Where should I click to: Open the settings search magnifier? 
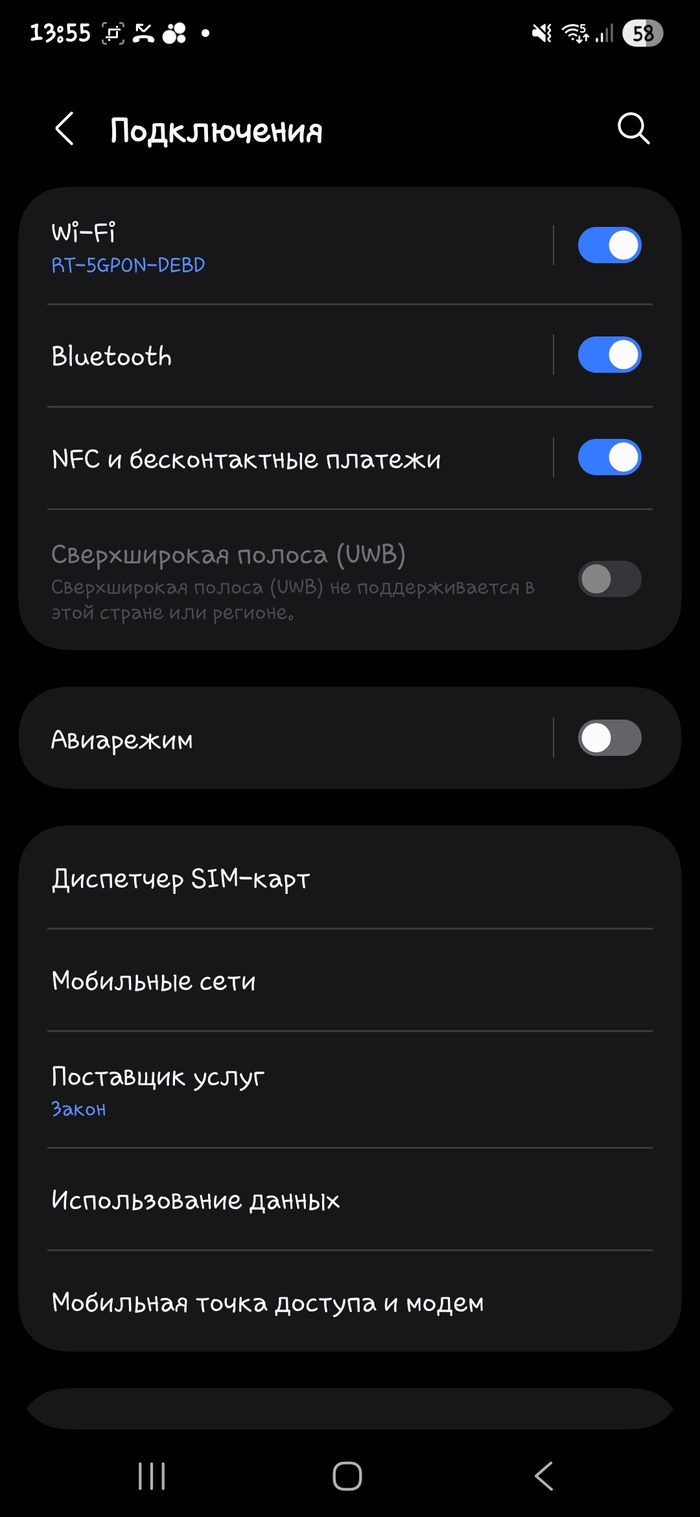633,129
